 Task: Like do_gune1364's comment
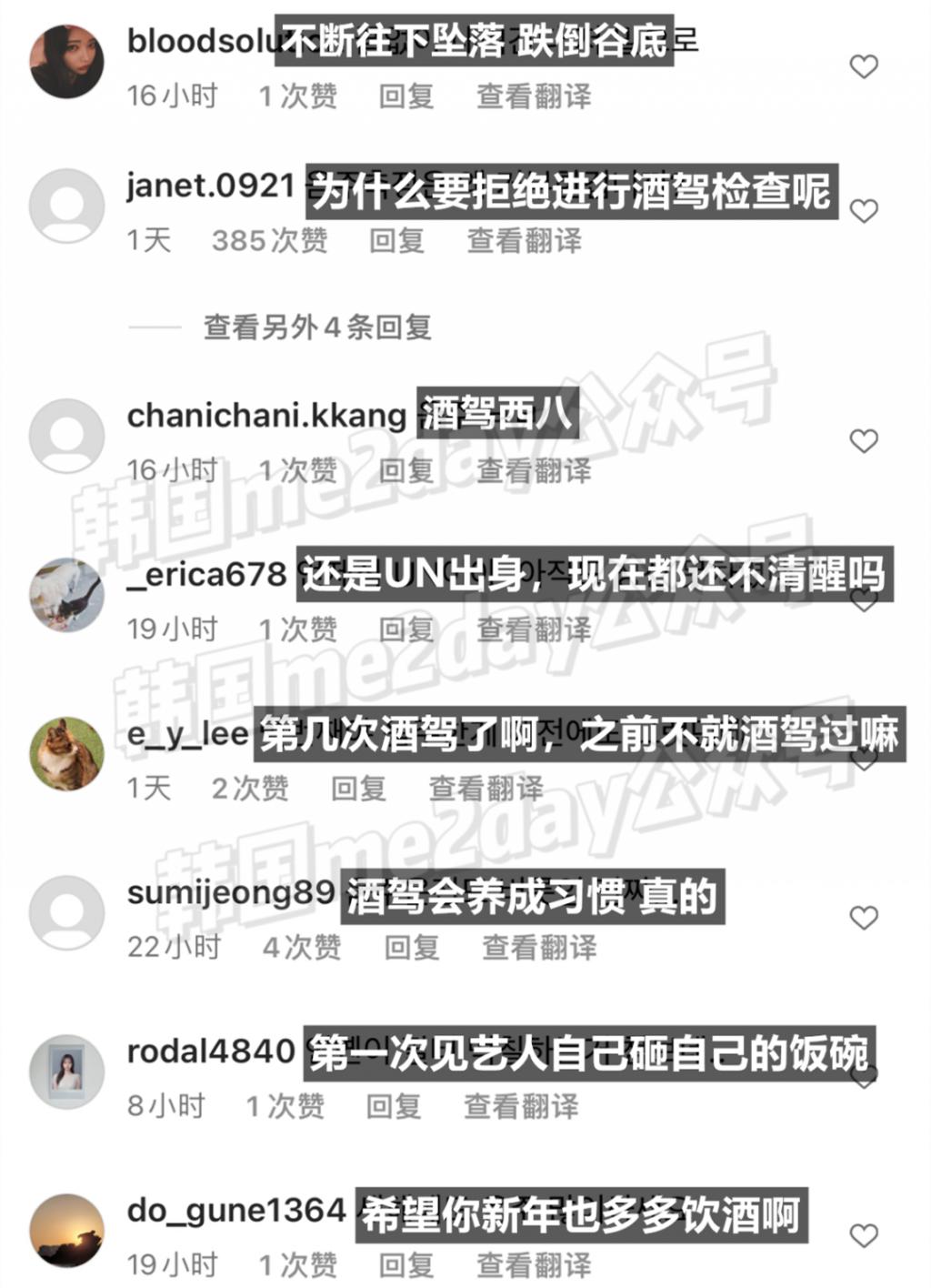pos(863,1236)
